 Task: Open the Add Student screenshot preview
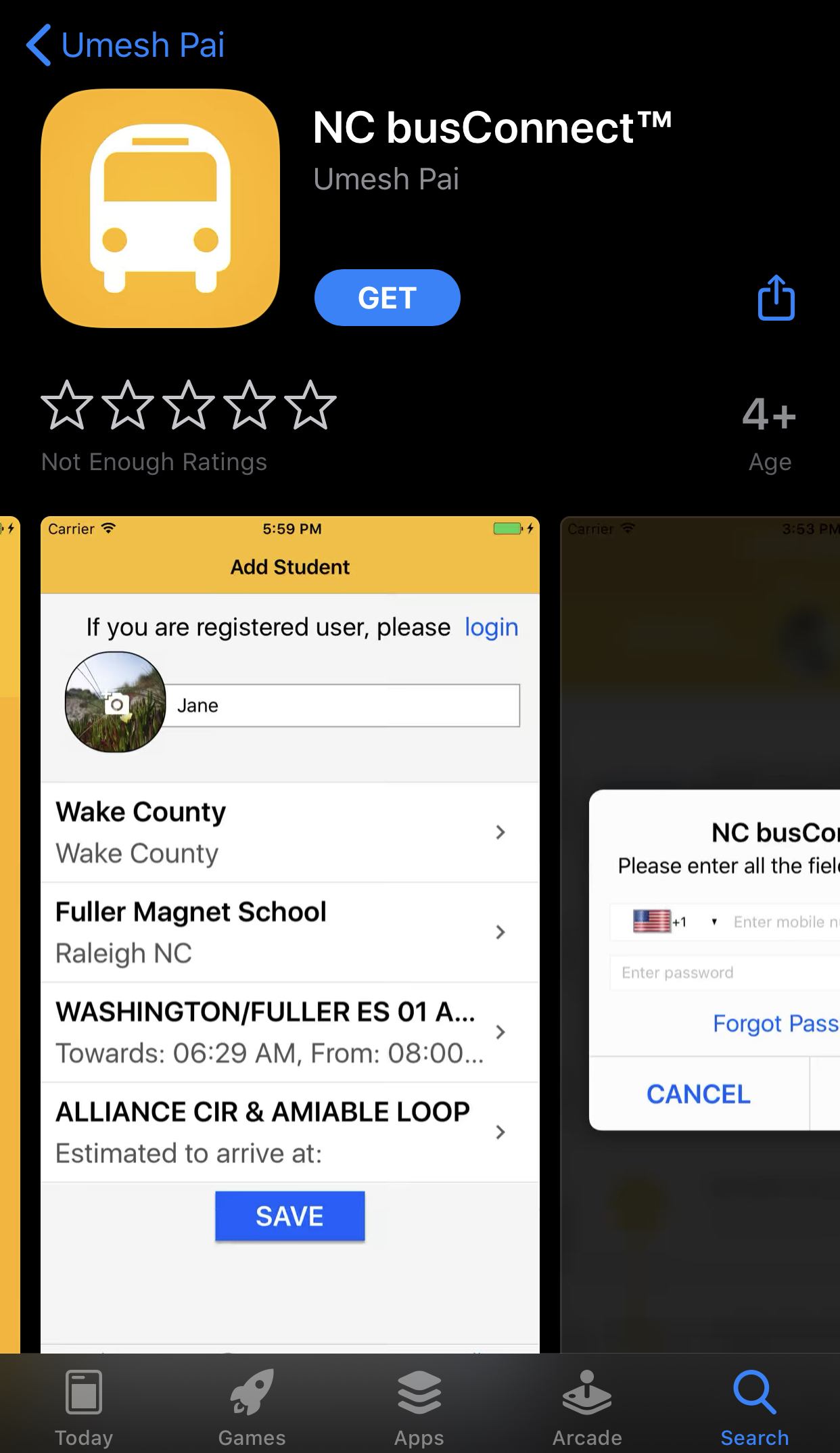pos(289,933)
